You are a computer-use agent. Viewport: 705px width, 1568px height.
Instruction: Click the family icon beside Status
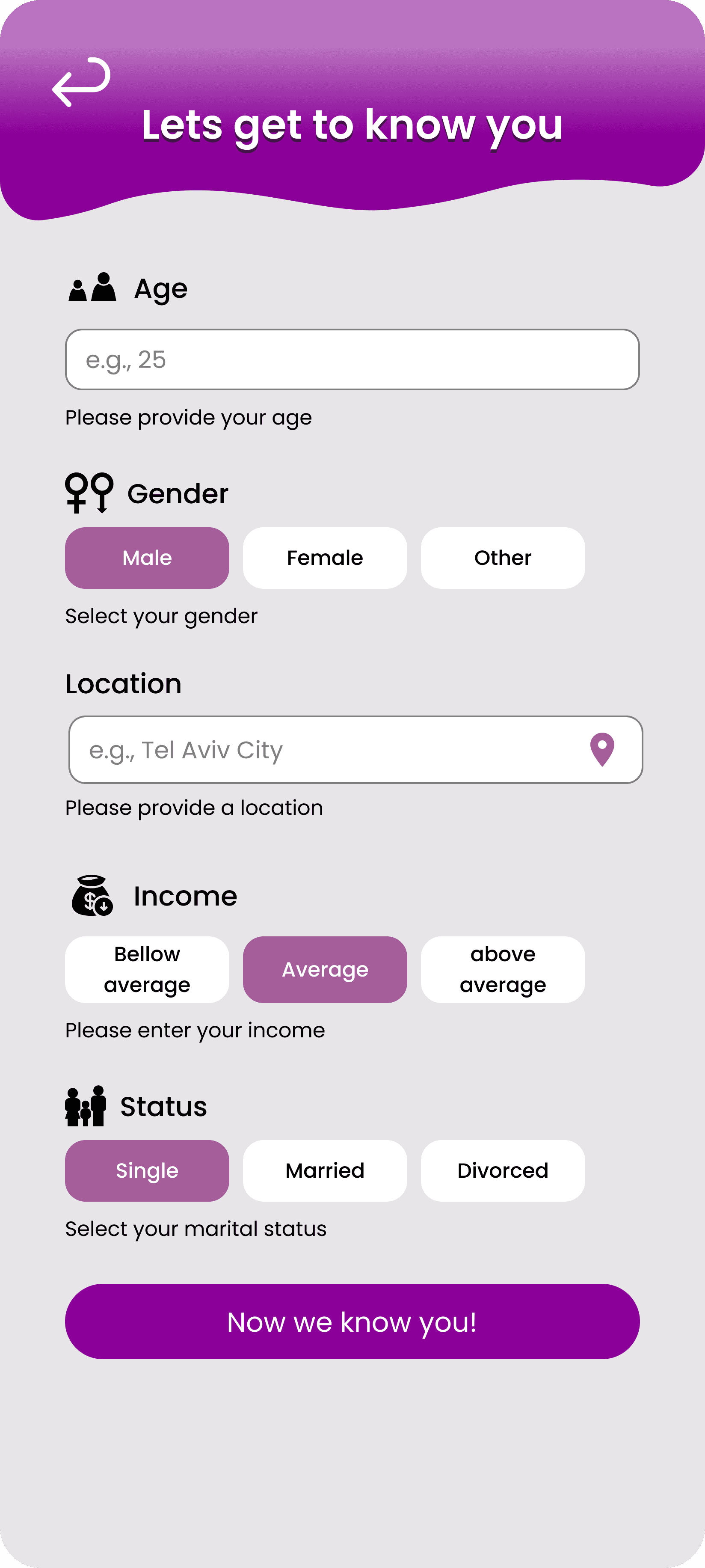point(85,1106)
